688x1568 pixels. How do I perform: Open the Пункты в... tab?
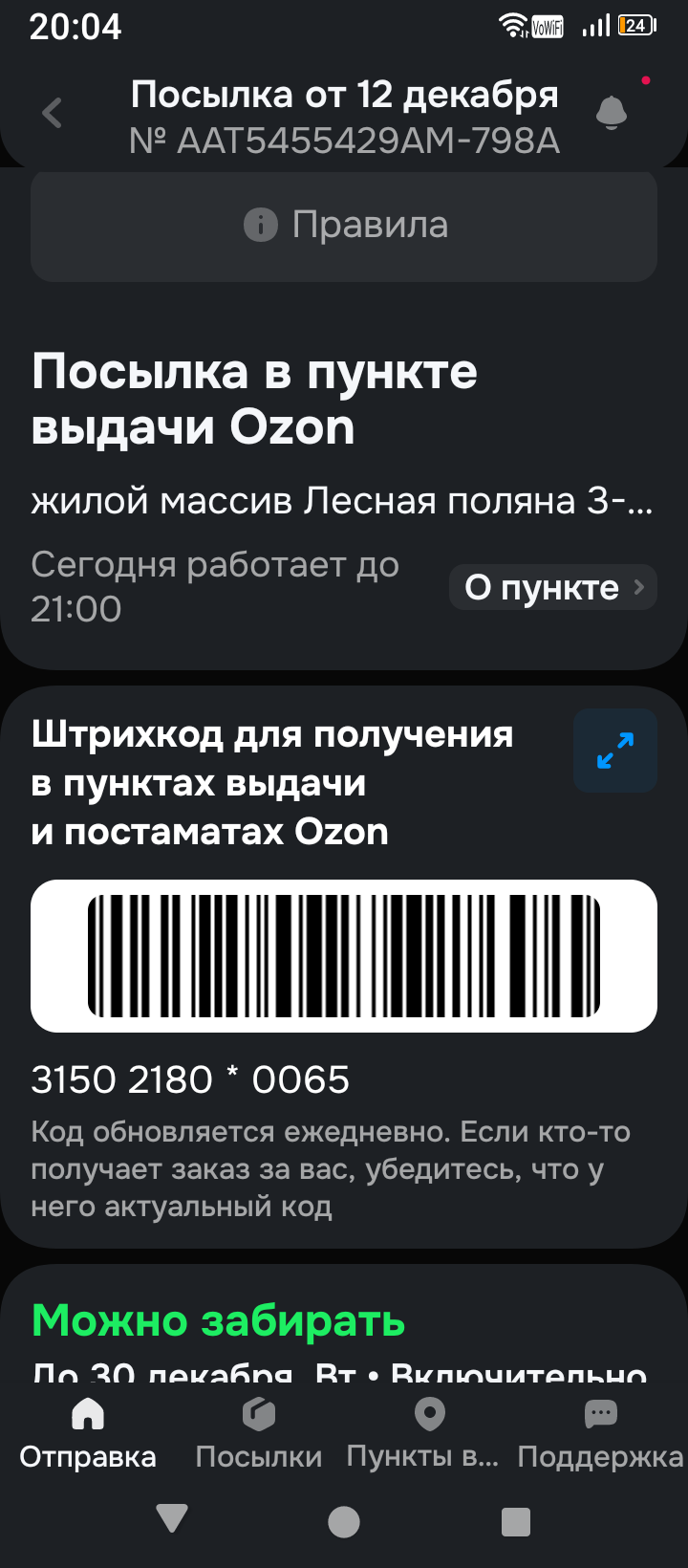[x=427, y=1432]
